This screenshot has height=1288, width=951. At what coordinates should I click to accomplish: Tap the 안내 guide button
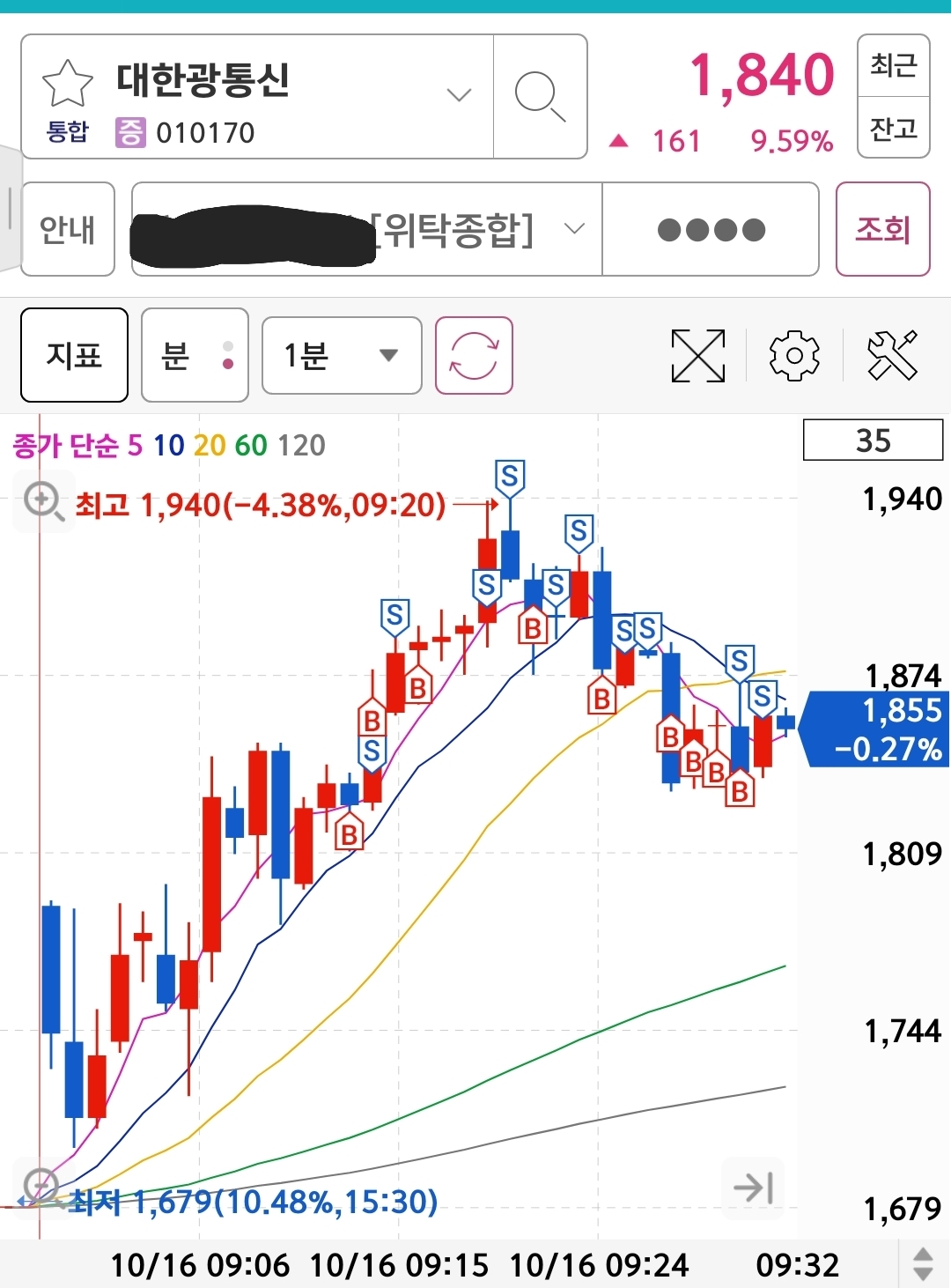coord(68,229)
